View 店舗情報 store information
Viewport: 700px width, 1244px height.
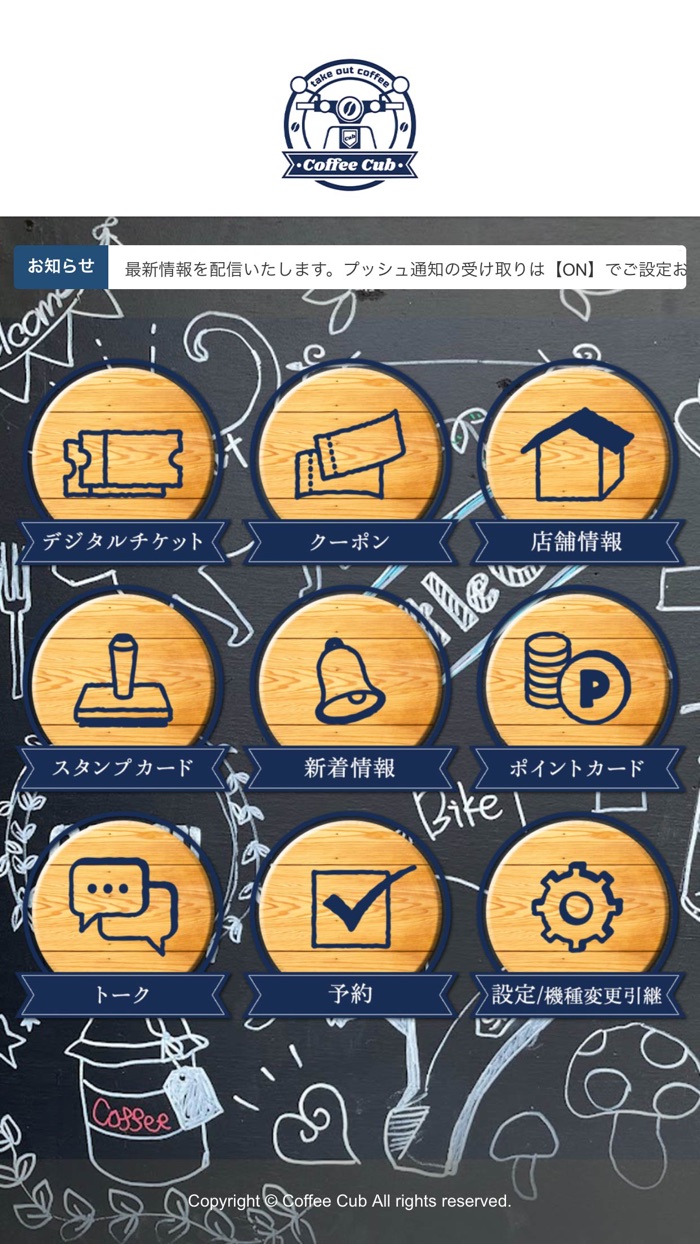coord(577,464)
